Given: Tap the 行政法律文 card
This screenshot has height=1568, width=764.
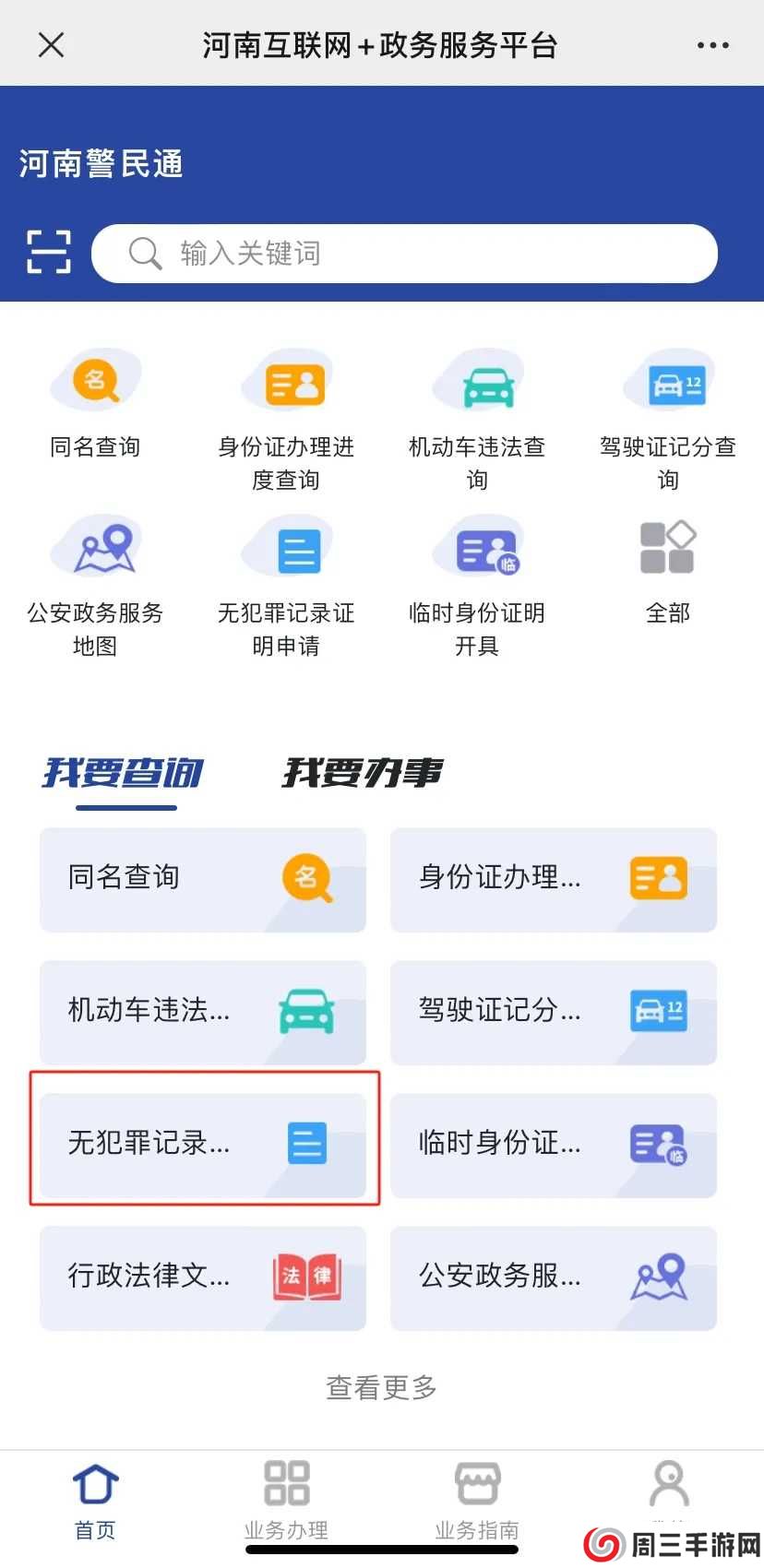Looking at the screenshot, I should [x=203, y=1278].
